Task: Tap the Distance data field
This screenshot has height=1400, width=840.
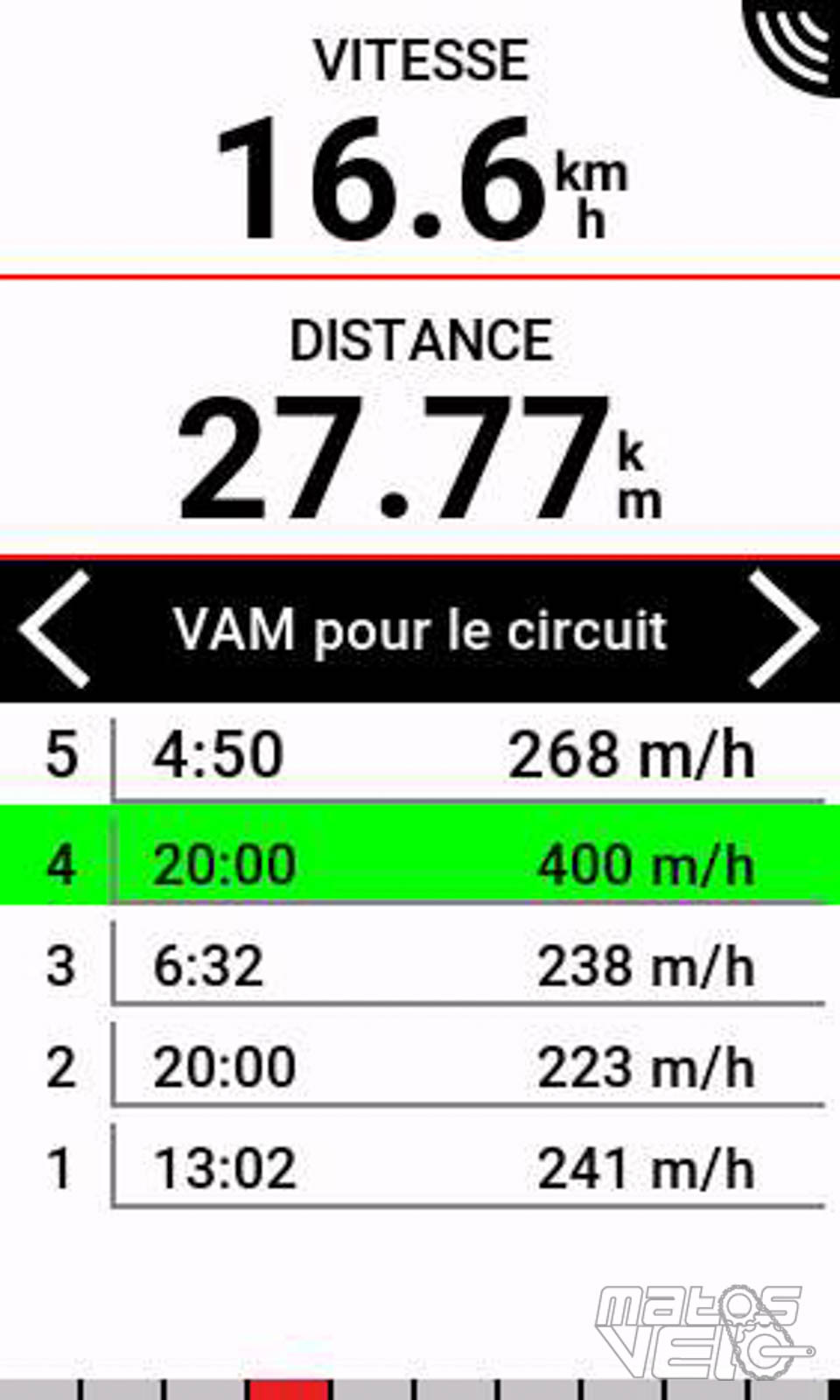Action: click(420, 416)
